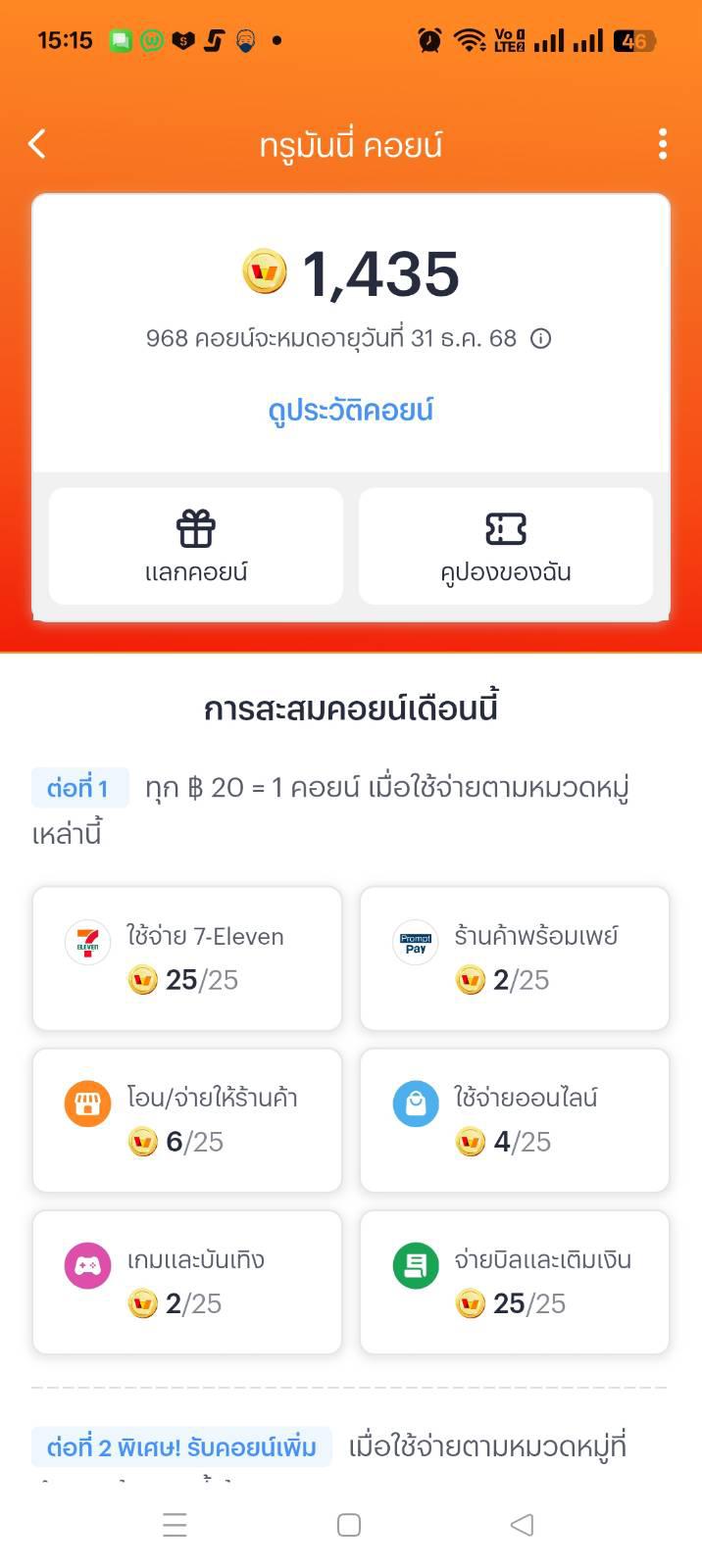Open คูปองของฉัน my coupons
702x1568 pixels.
point(505,546)
